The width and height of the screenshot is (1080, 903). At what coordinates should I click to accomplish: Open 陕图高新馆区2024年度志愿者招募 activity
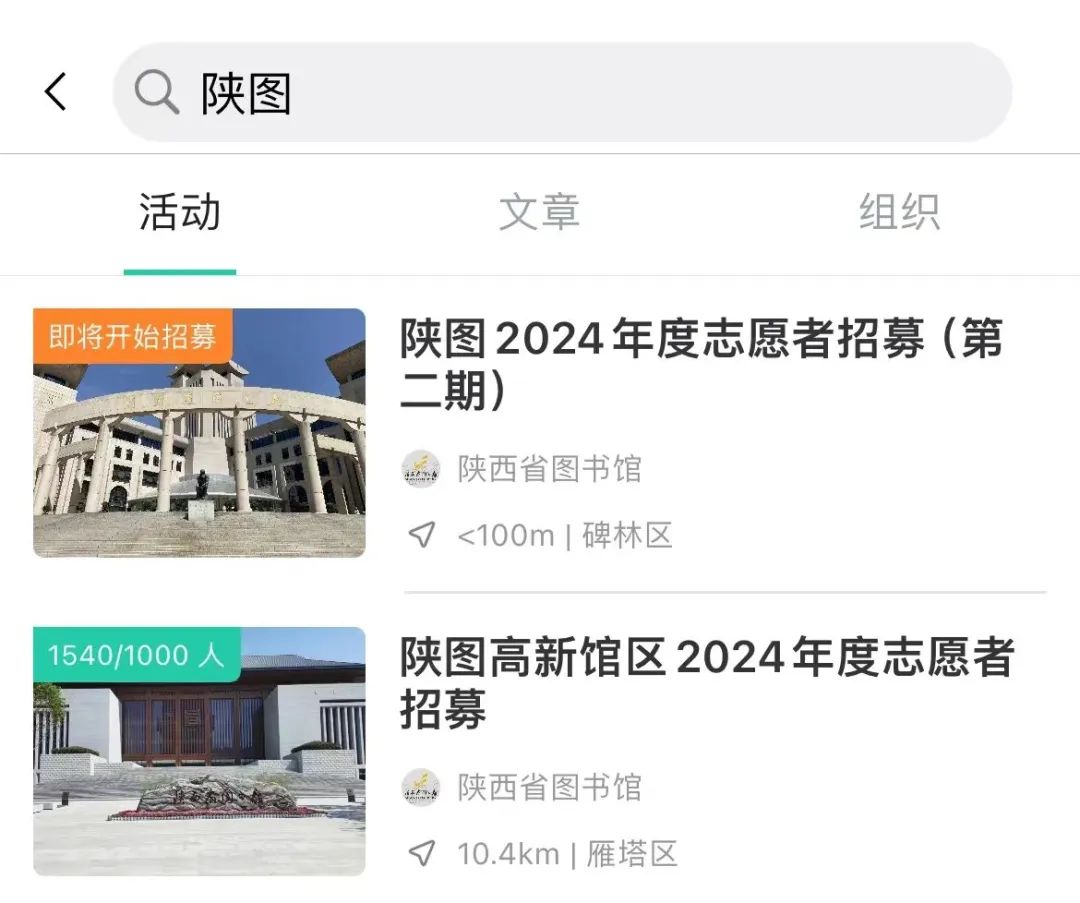point(706,683)
